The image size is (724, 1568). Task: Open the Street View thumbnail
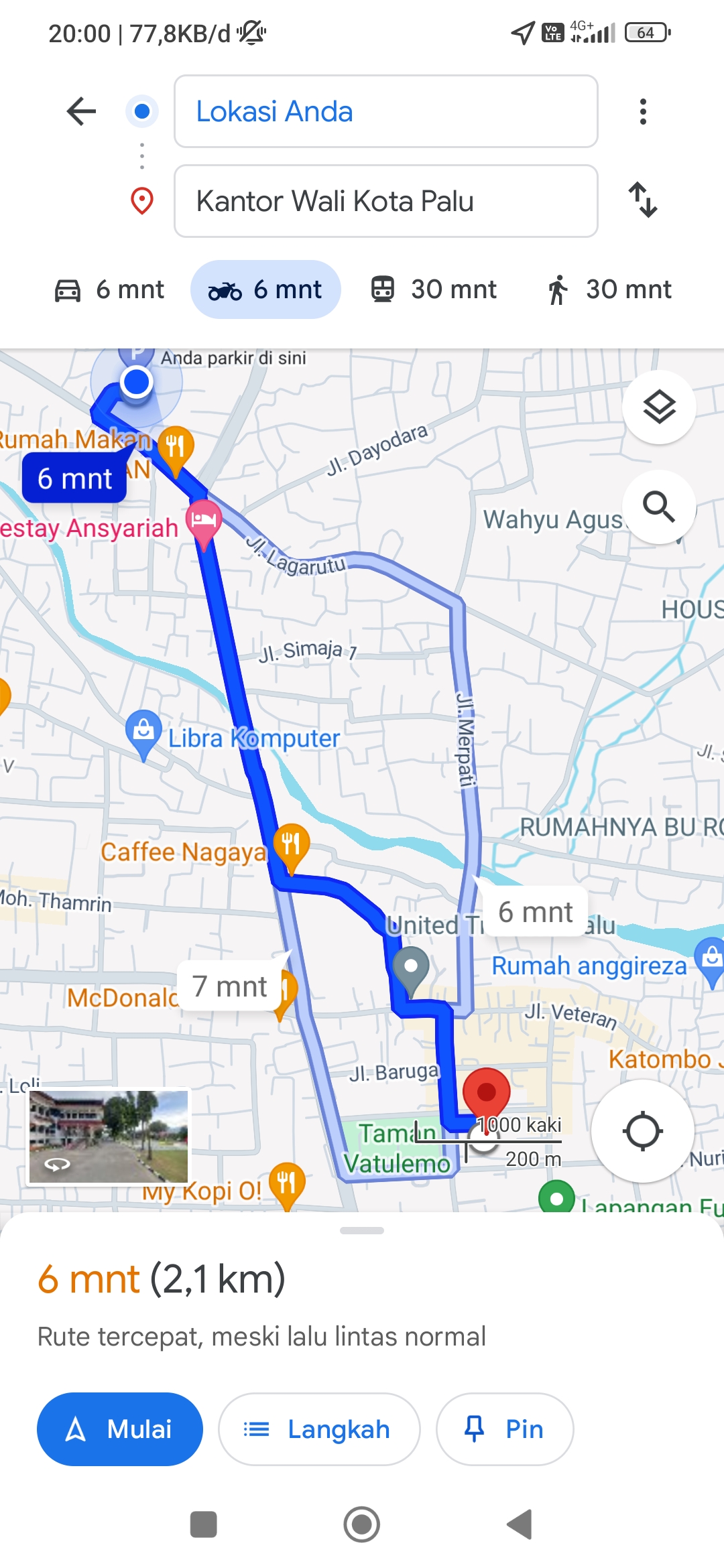click(x=109, y=1137)
